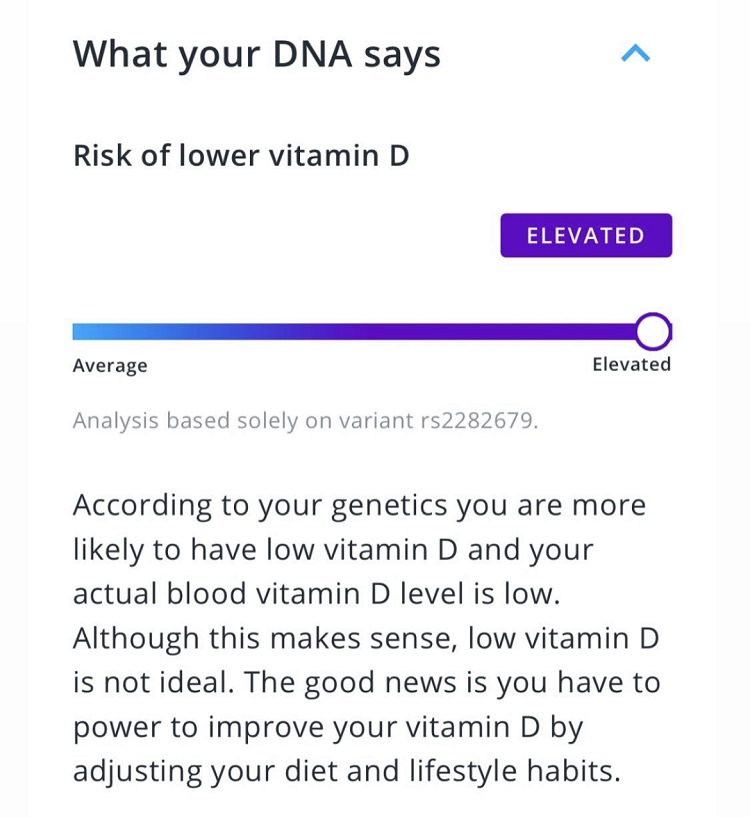Click the What your DNA says title
Image resolution: width=750 pixels, height=817 pixels.
click(x=257, y=53)
